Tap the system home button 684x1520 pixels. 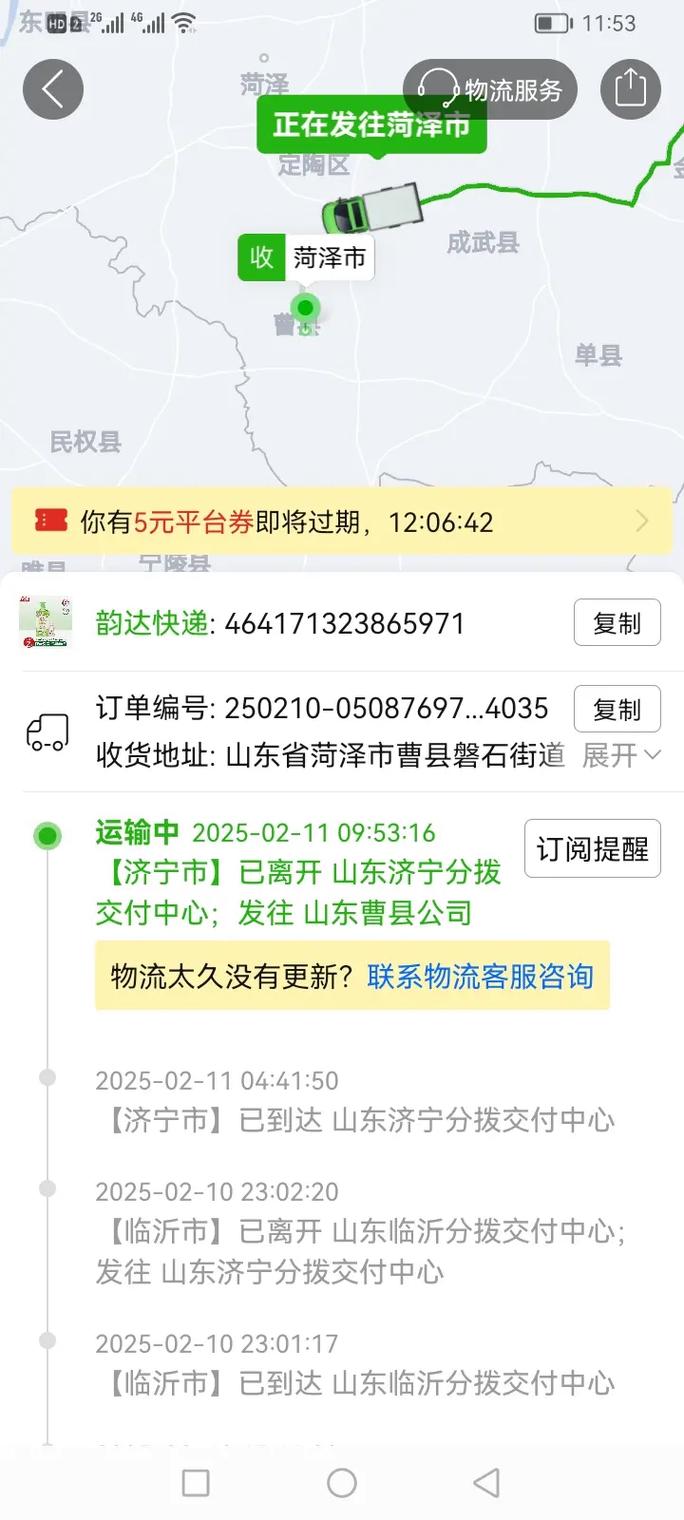click(342, 1483)
